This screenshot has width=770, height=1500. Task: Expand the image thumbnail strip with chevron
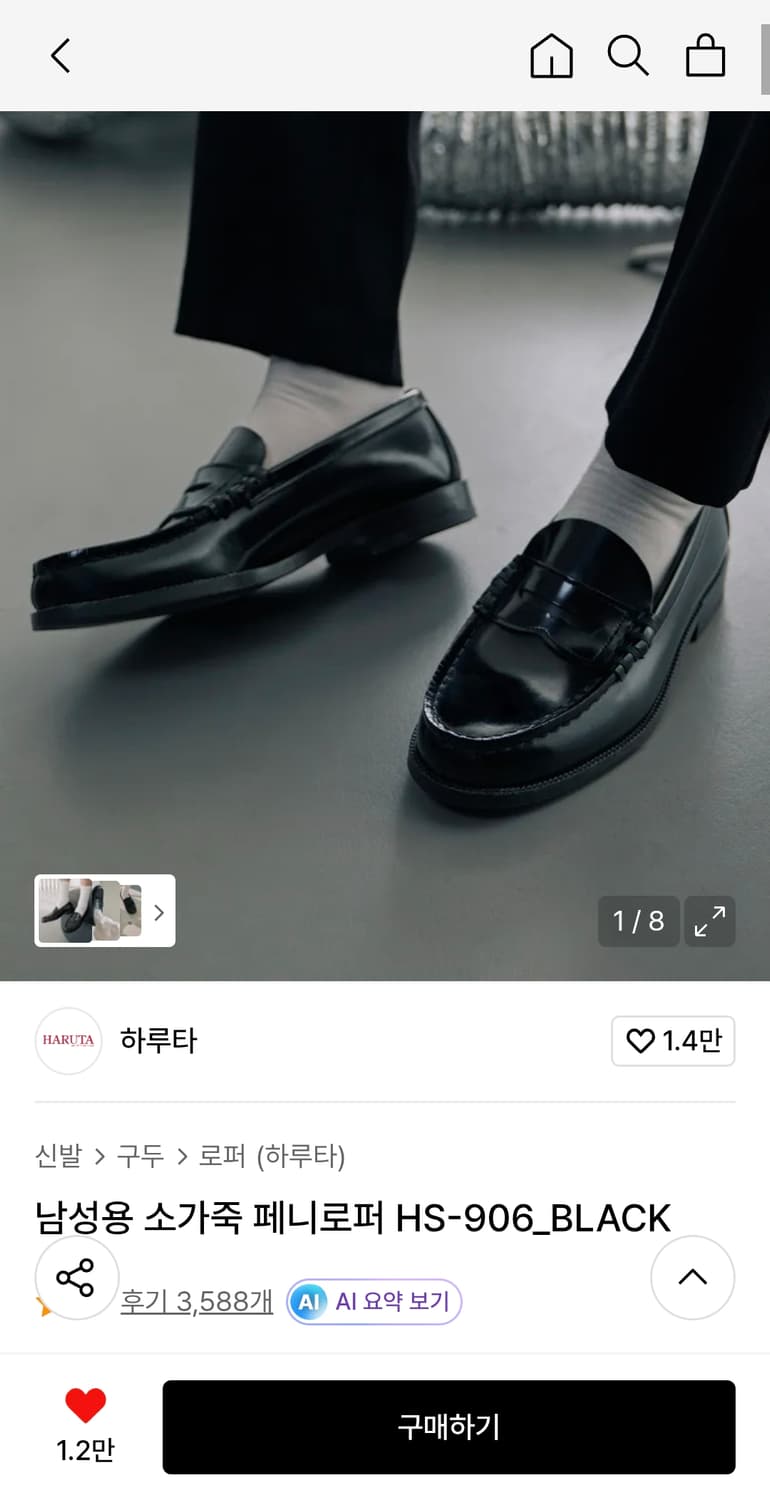point(159,910)
